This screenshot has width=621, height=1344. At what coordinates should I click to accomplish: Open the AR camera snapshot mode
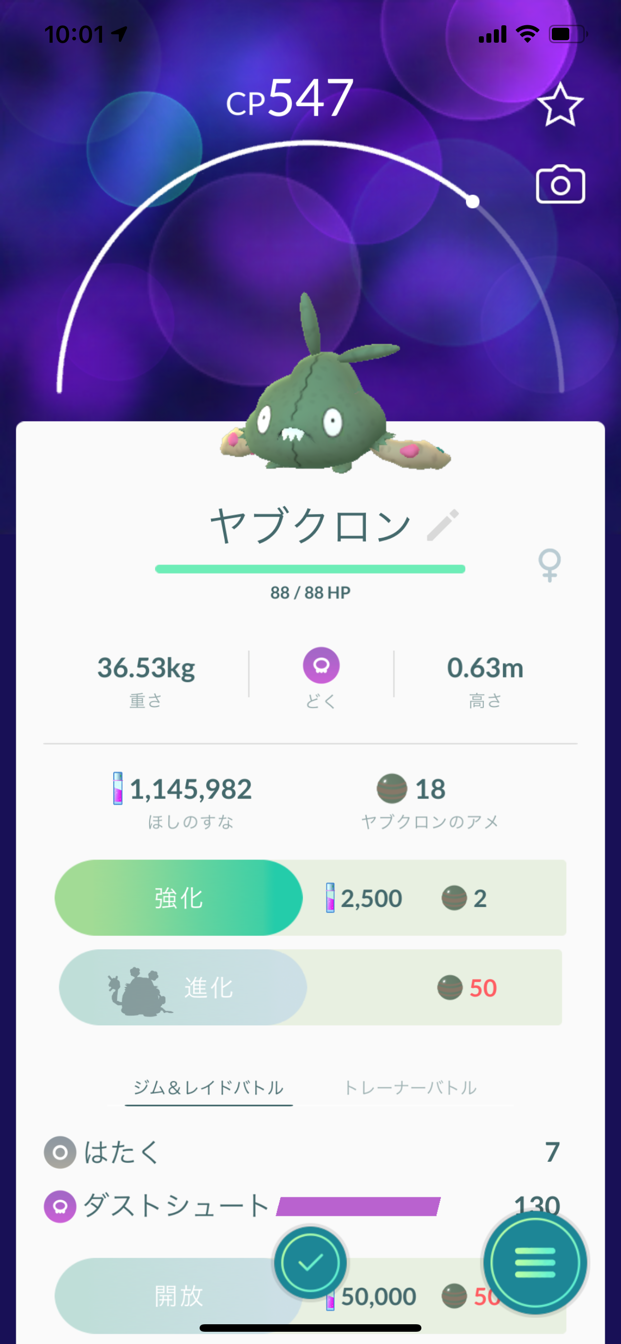(560, 185)
